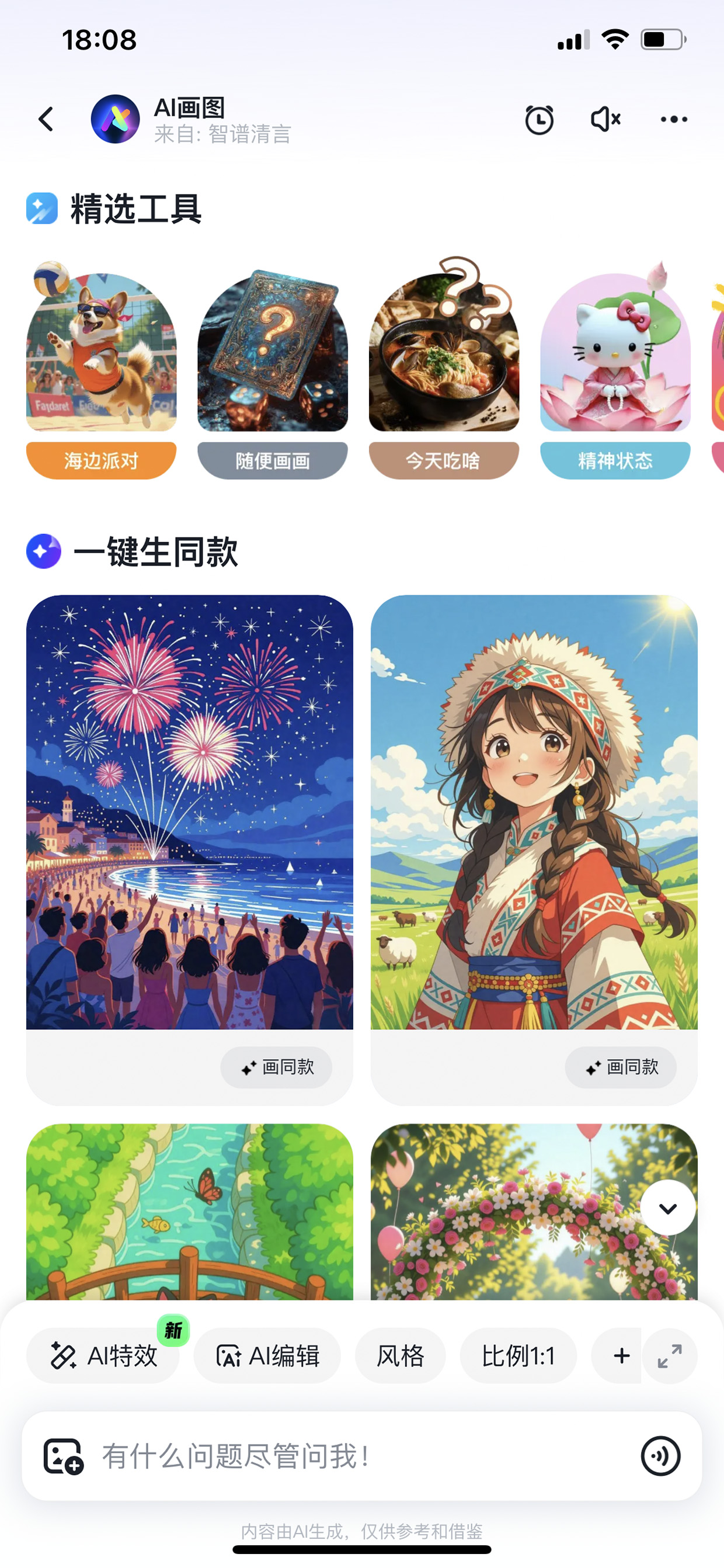This screenshot has height=1568, width=724.
Task: Open the alarm clock history icon
Action: (539, 119)
